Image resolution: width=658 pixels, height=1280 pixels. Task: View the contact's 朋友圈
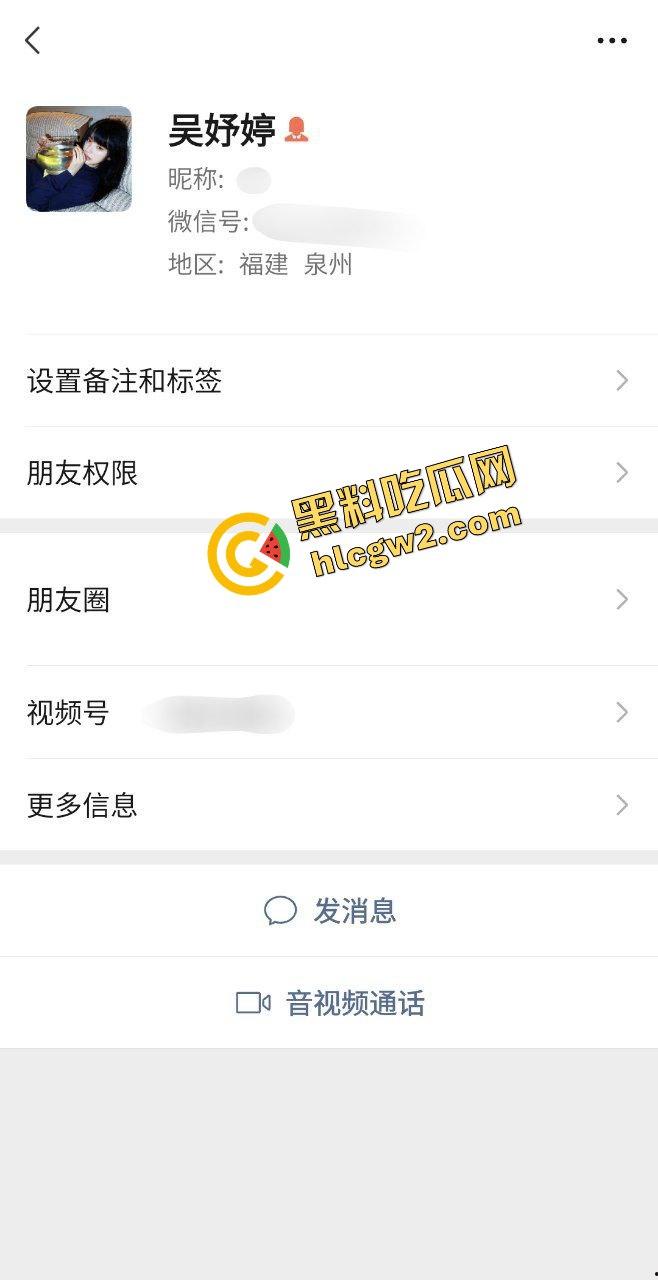329,600
